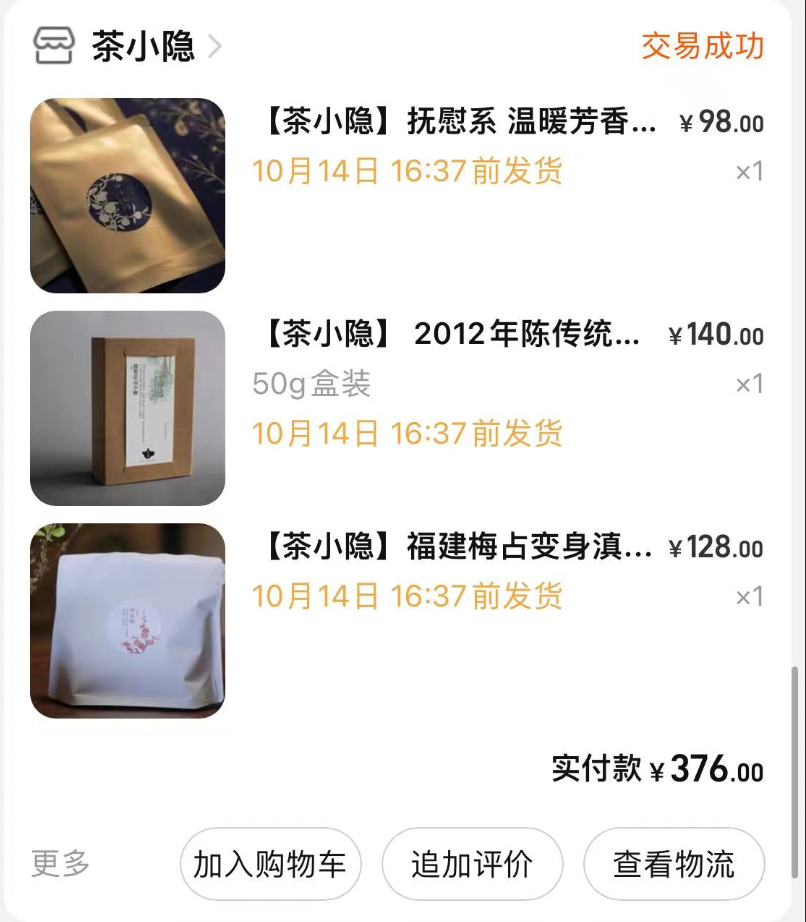The image size is (806, 922).
Task: Check shipping with 查看物流
Action: tap(674, 864)
